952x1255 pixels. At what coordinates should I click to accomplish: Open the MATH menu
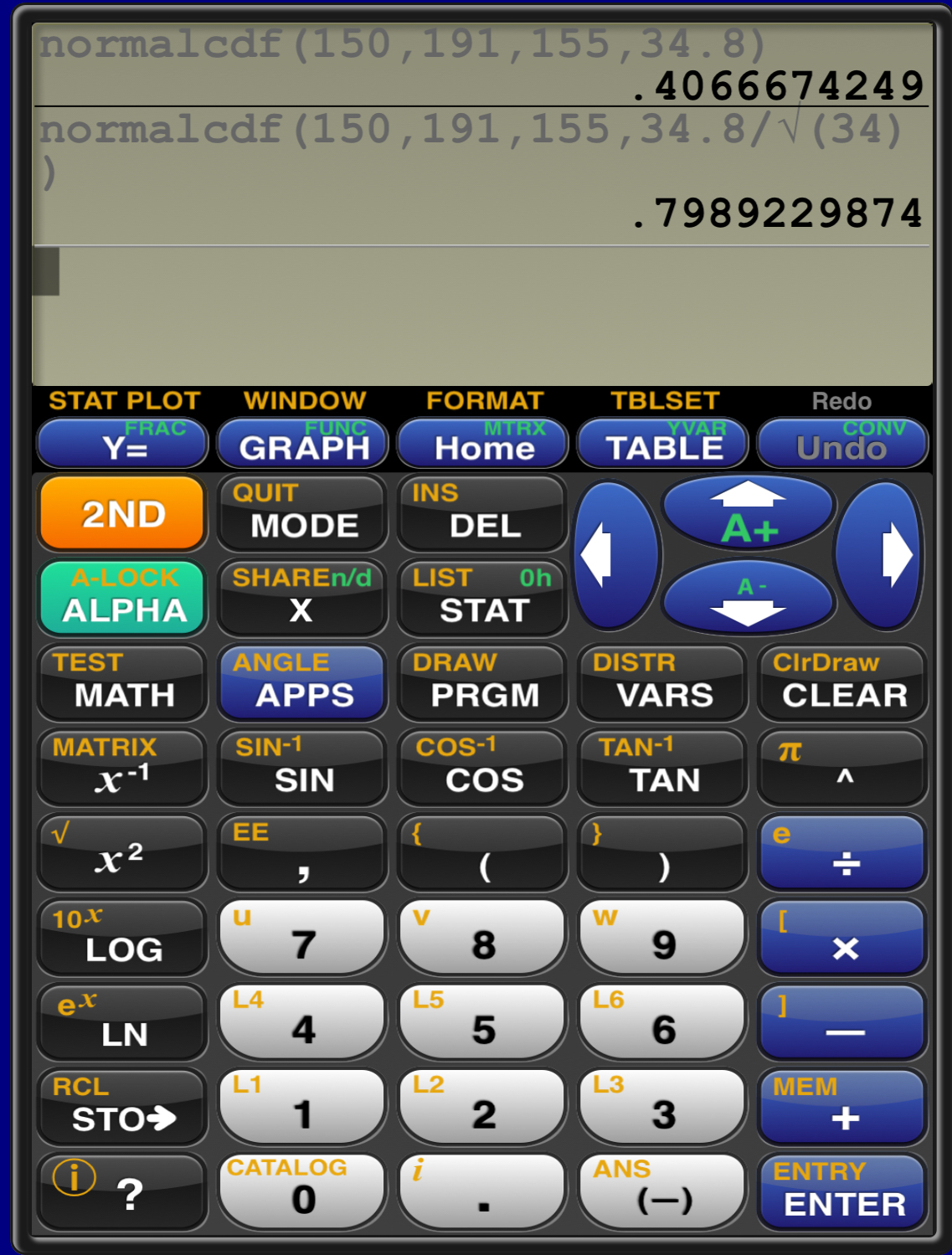click(x=122, y=682)
